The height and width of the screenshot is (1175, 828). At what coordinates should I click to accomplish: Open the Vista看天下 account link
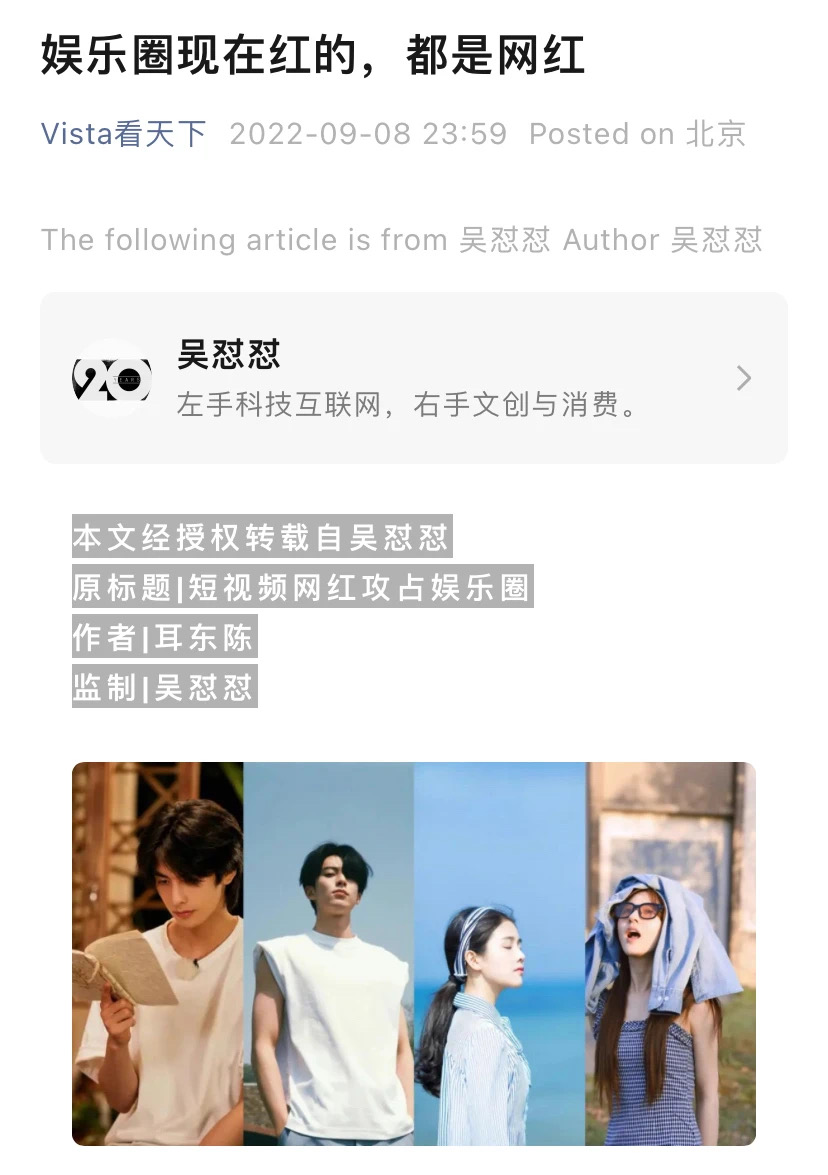123,134
